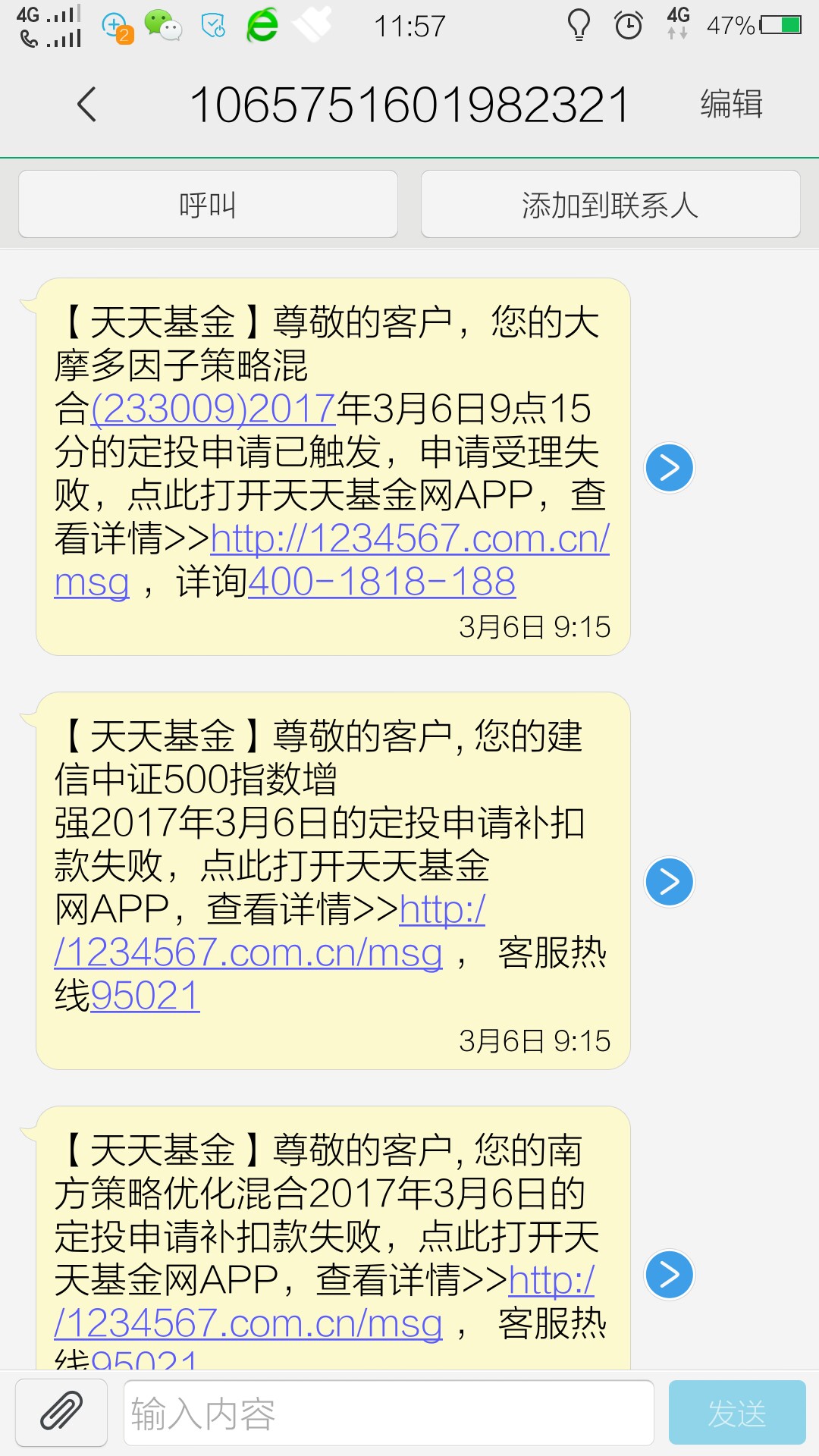Open the 400-1818-188 phone number link
Image resolution: width=819 pixels, height=1456 pixels.
(381, 582)
